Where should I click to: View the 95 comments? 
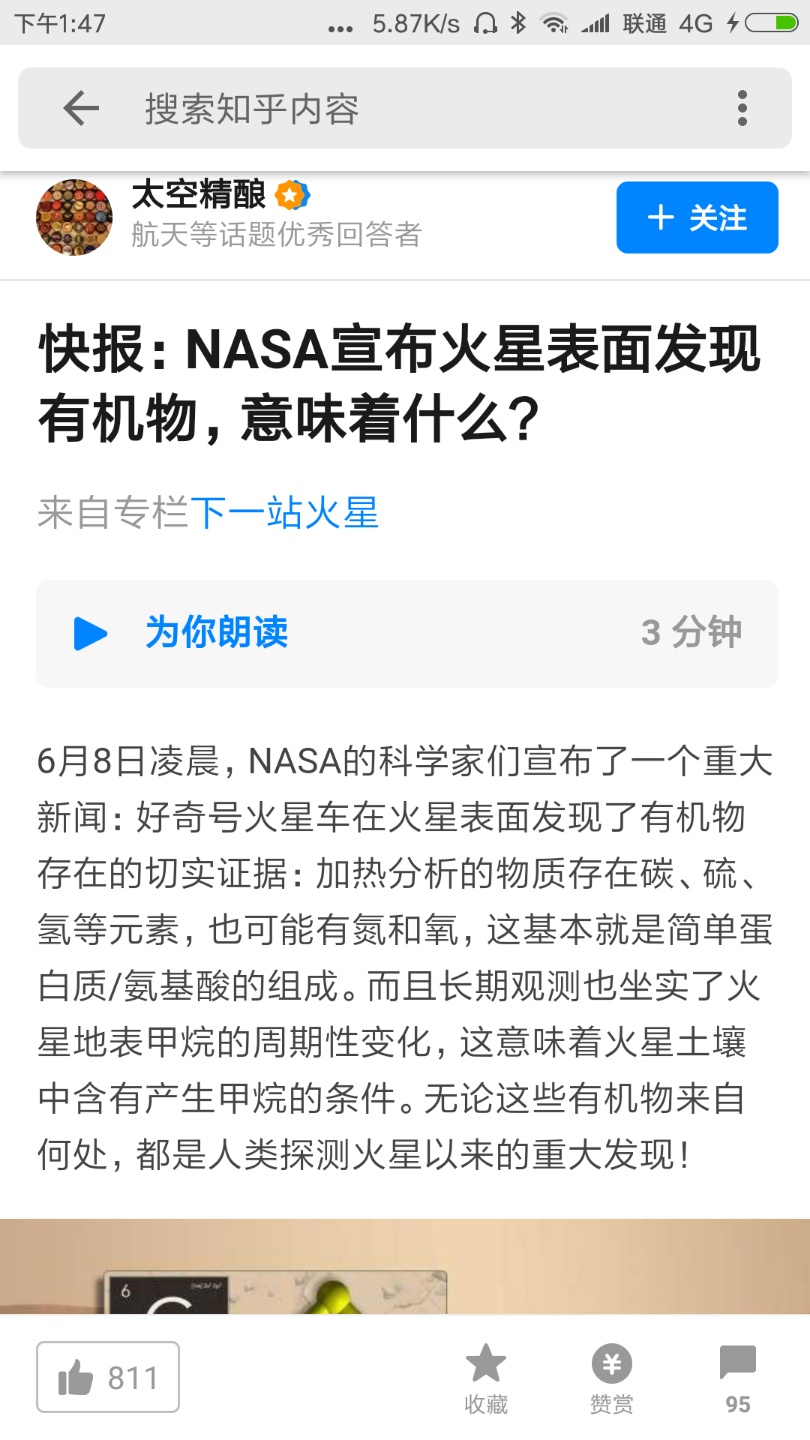738,1378
